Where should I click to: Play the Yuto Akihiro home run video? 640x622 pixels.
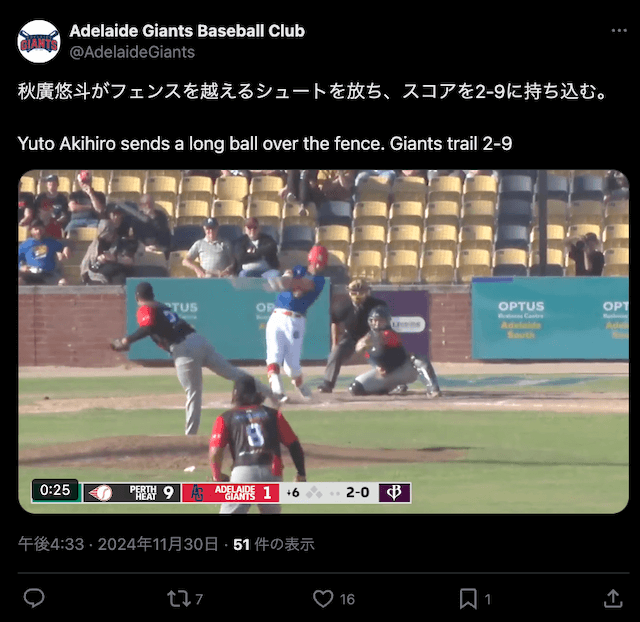[x=323, y=342]
